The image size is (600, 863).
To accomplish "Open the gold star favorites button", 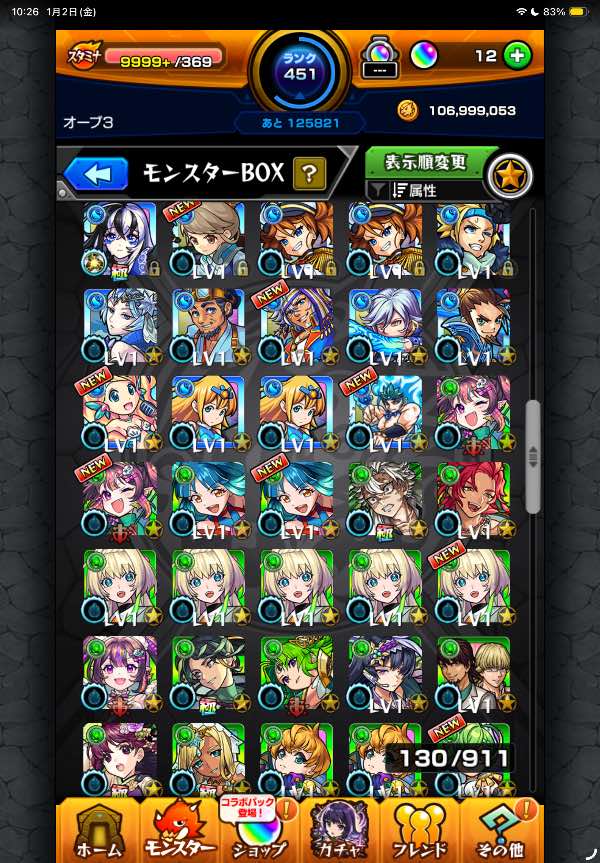I will (510, 176).
